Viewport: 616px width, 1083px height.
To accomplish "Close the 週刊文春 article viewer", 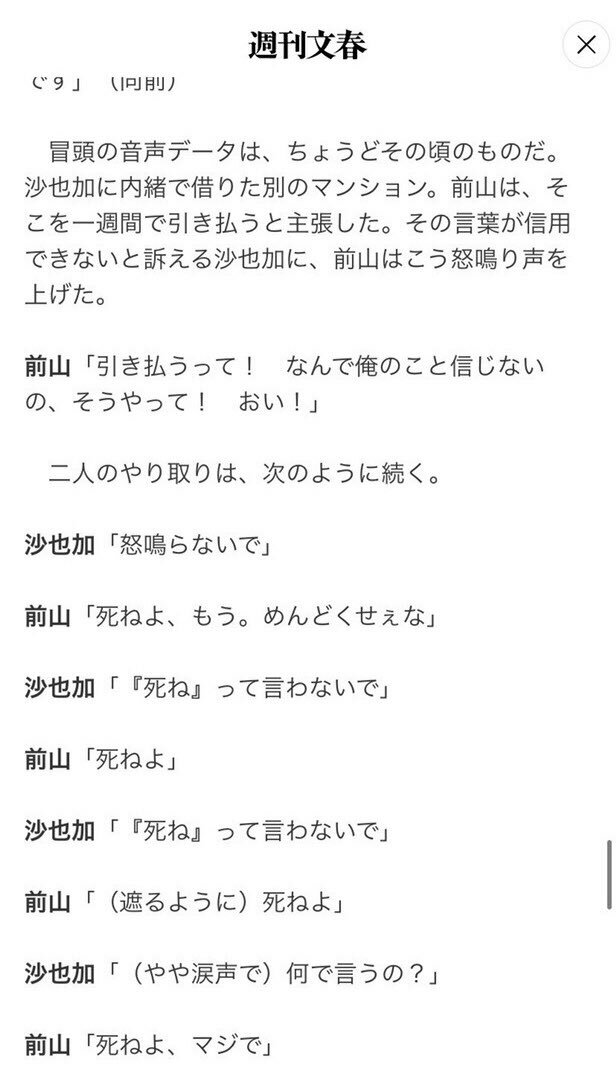I will tap(586, 45).
